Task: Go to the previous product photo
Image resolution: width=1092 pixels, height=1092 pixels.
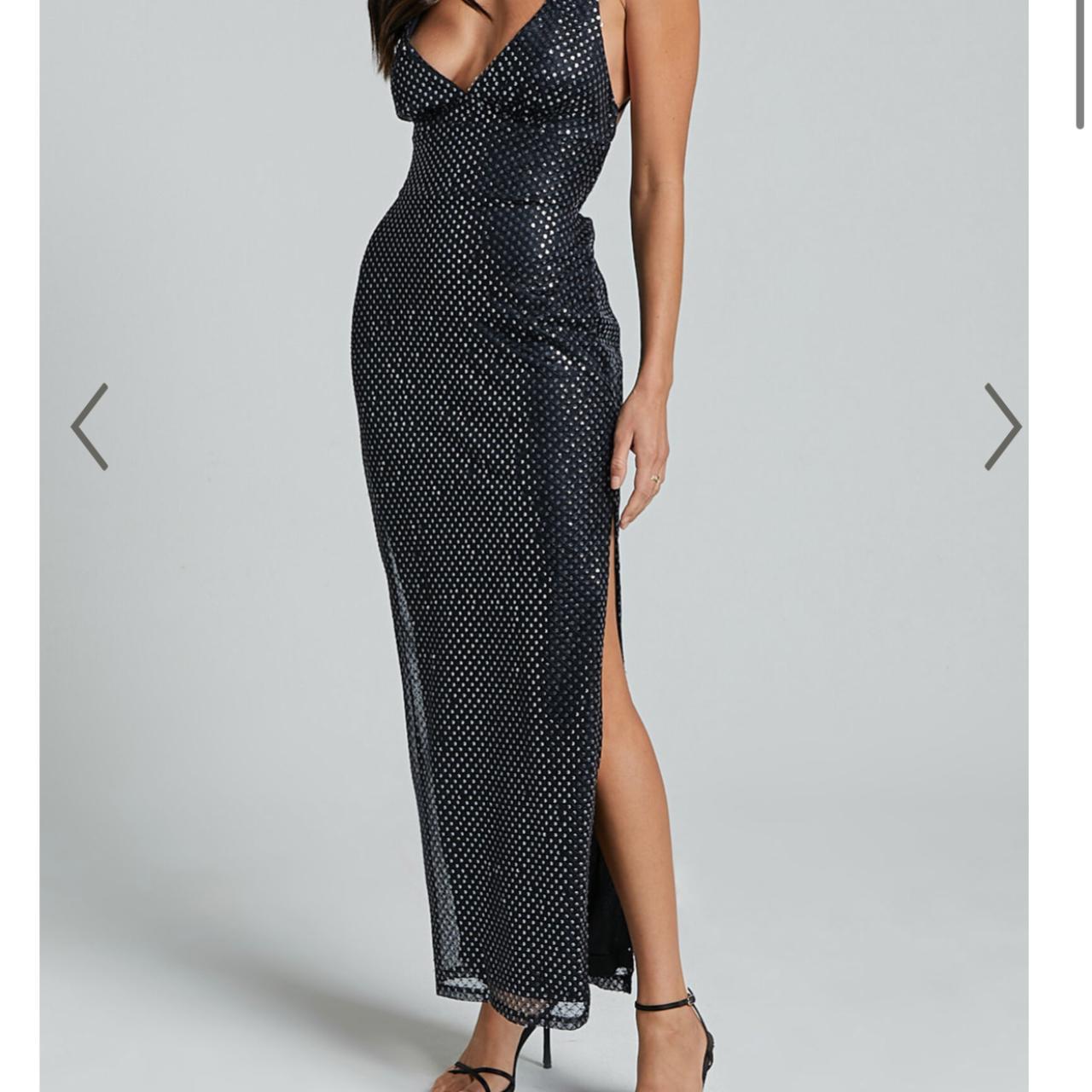Action: click(90, 427)
